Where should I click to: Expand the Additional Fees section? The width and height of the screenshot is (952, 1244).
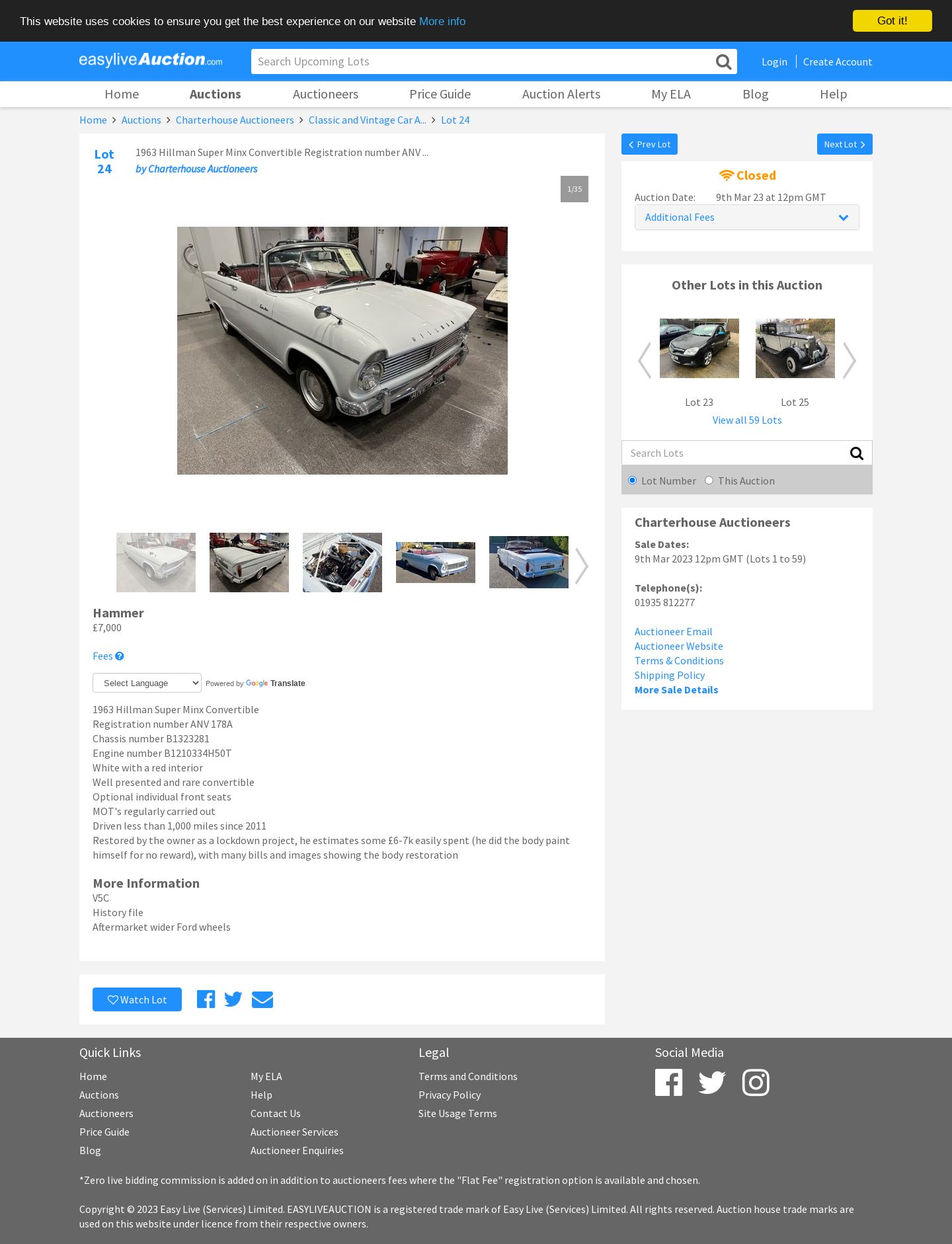746,217
